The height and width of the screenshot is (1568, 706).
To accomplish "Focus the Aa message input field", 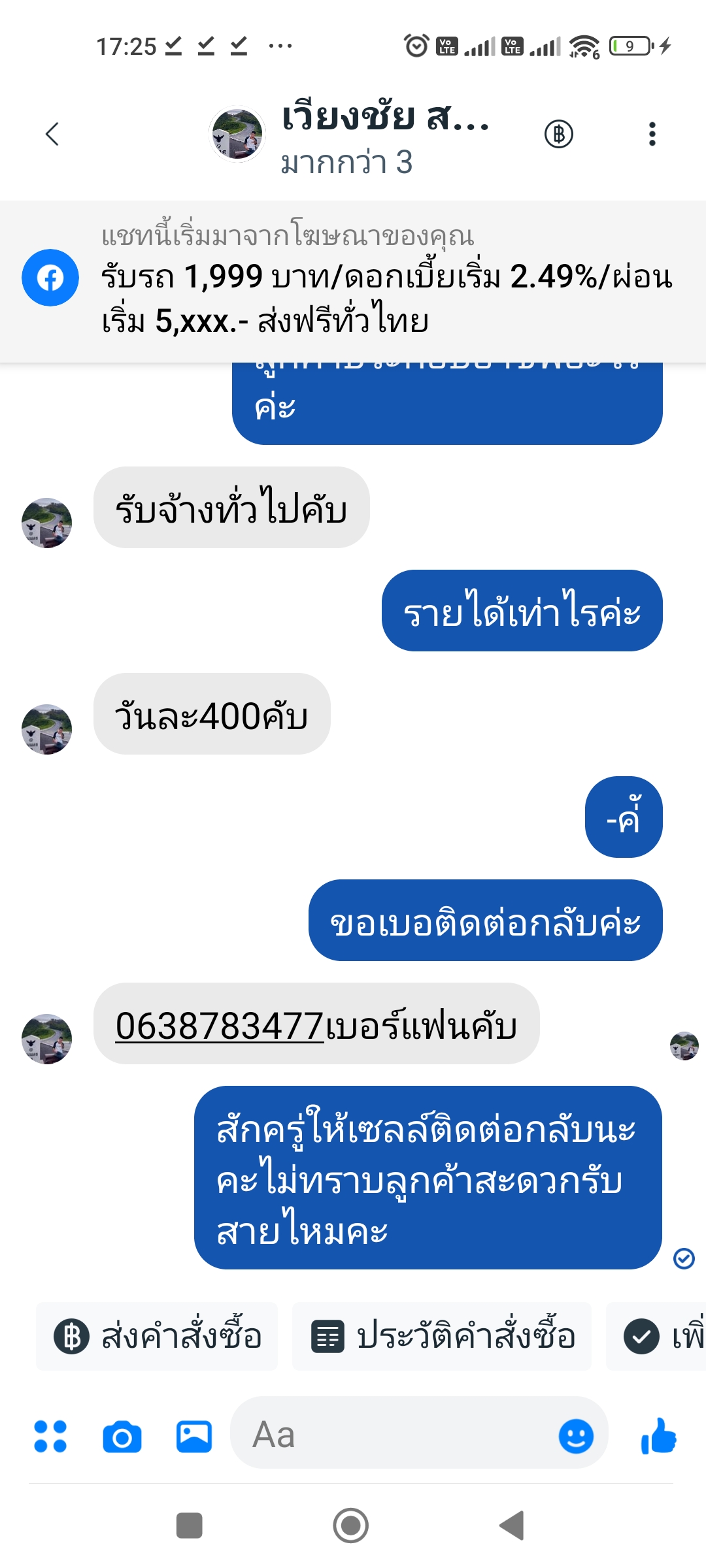I will click(x=392, y=1435).
